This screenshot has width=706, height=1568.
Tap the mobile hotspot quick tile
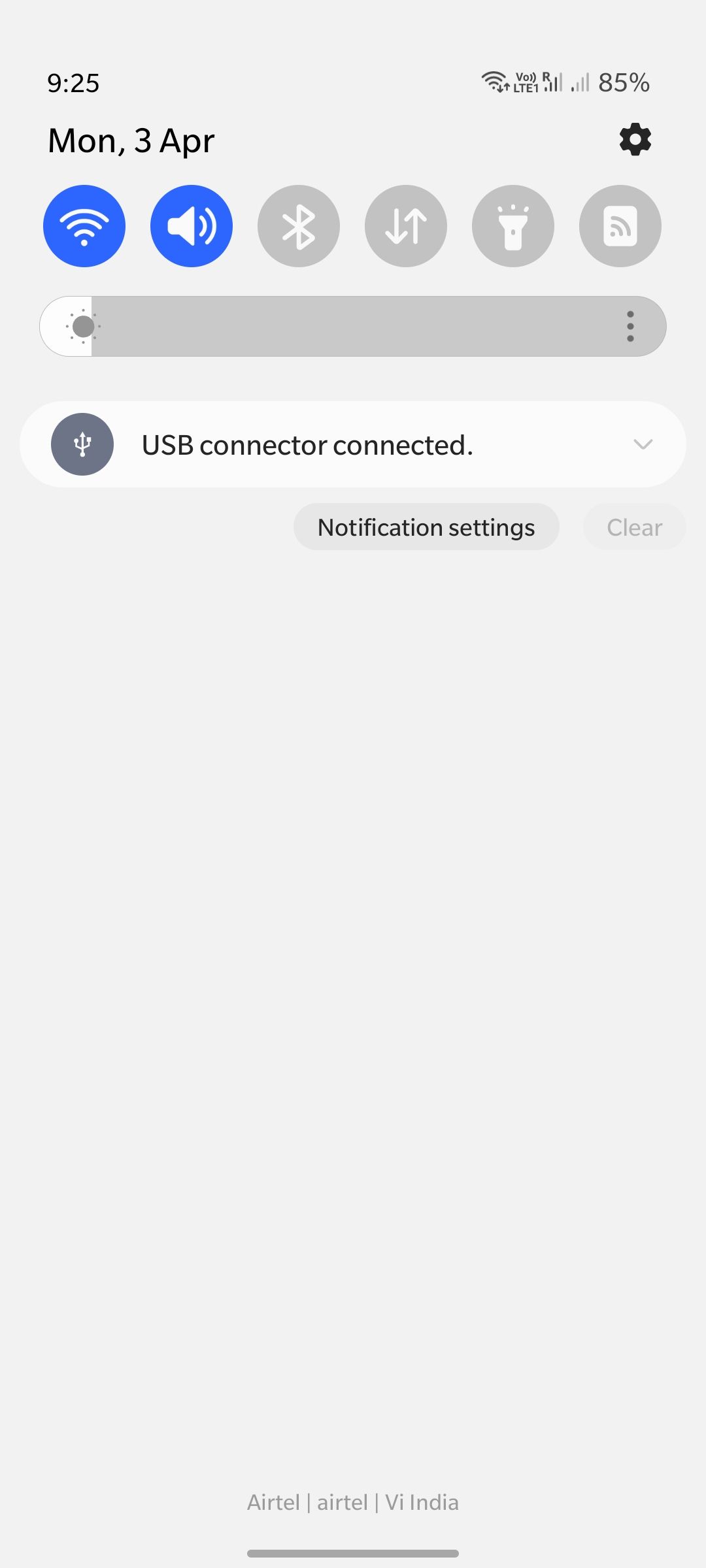click(620, 225)
